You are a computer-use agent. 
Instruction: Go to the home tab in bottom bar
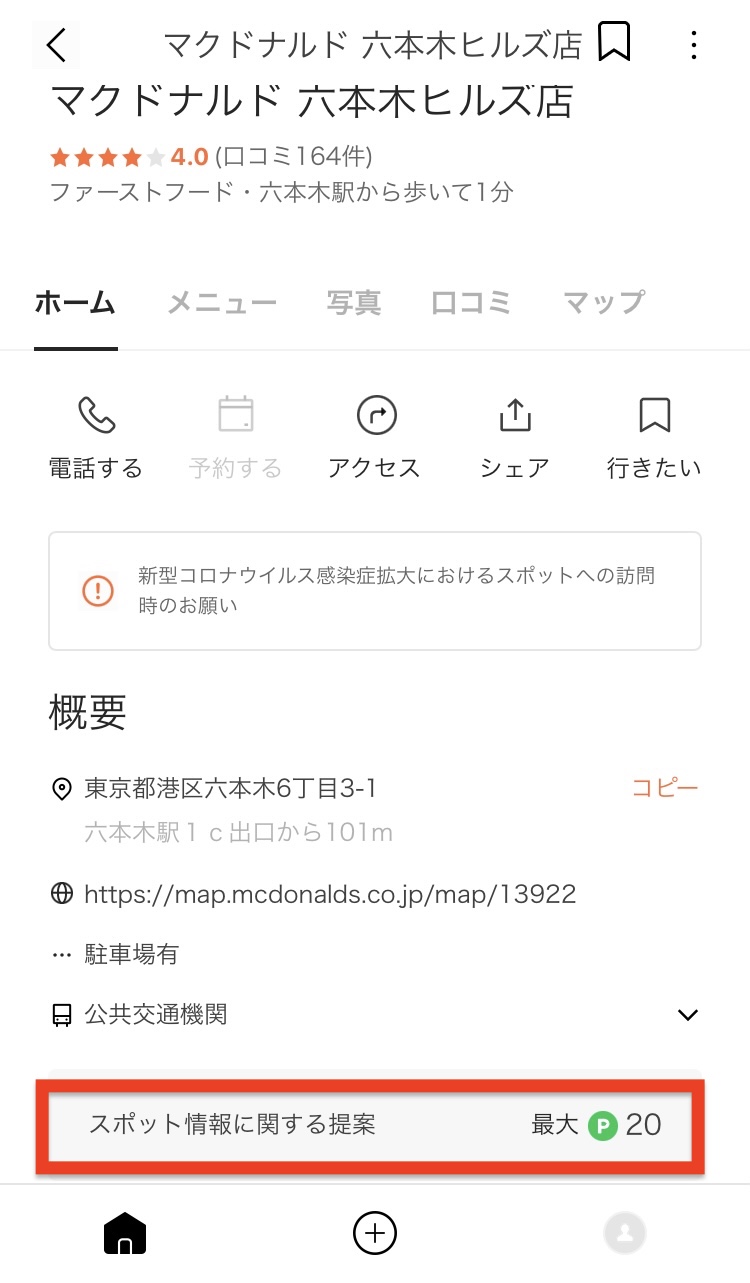pyautogui.click(x=125, y=1233)
